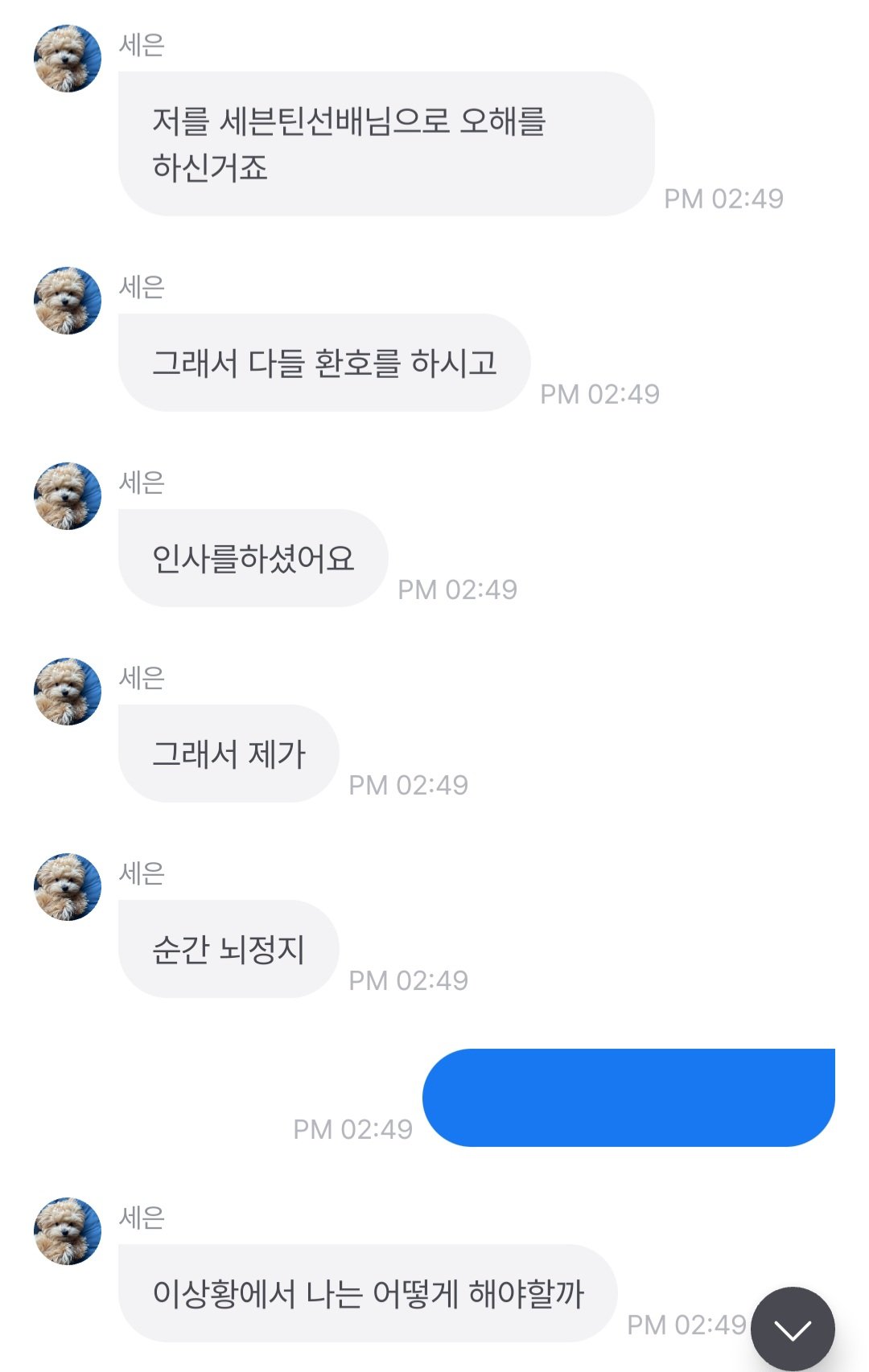Viewport: 869px width, 1372px height.
Task: Tap the blue sent message bubble
Action: (632, 1096)
